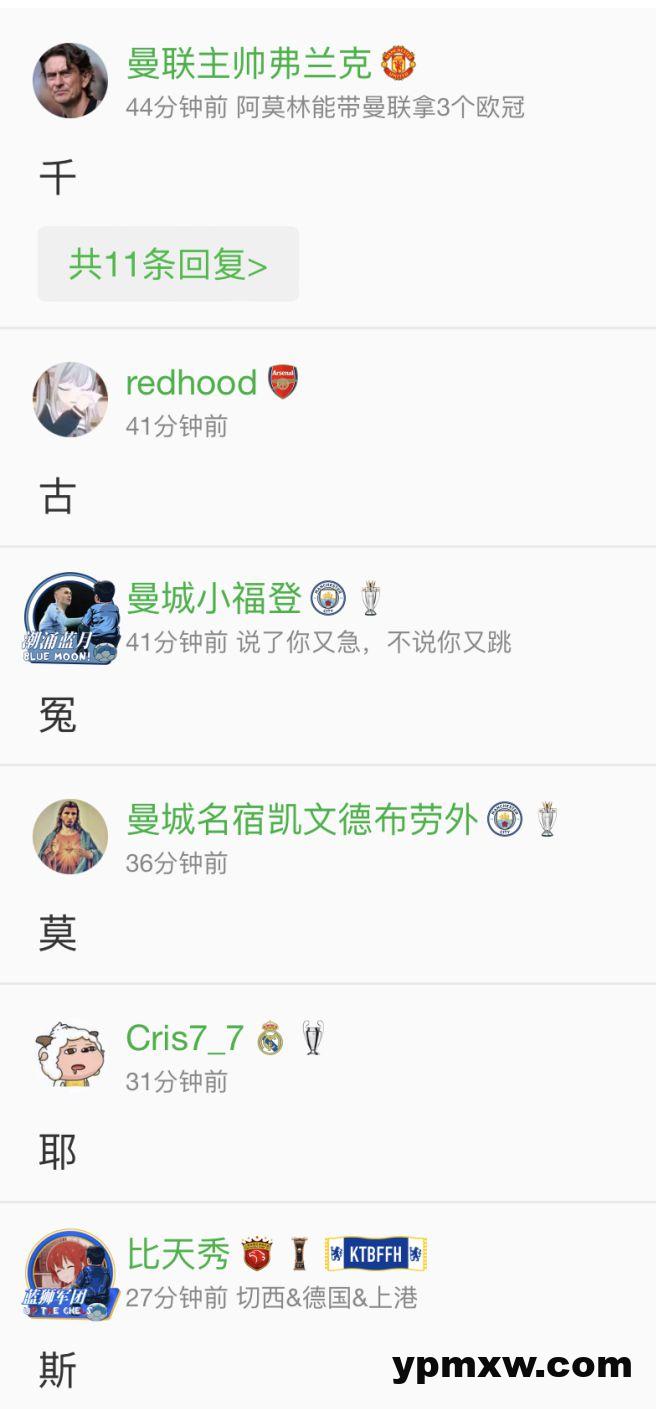
Task: Open 曼城小福登 username link
Action: [x=214, y=598]
